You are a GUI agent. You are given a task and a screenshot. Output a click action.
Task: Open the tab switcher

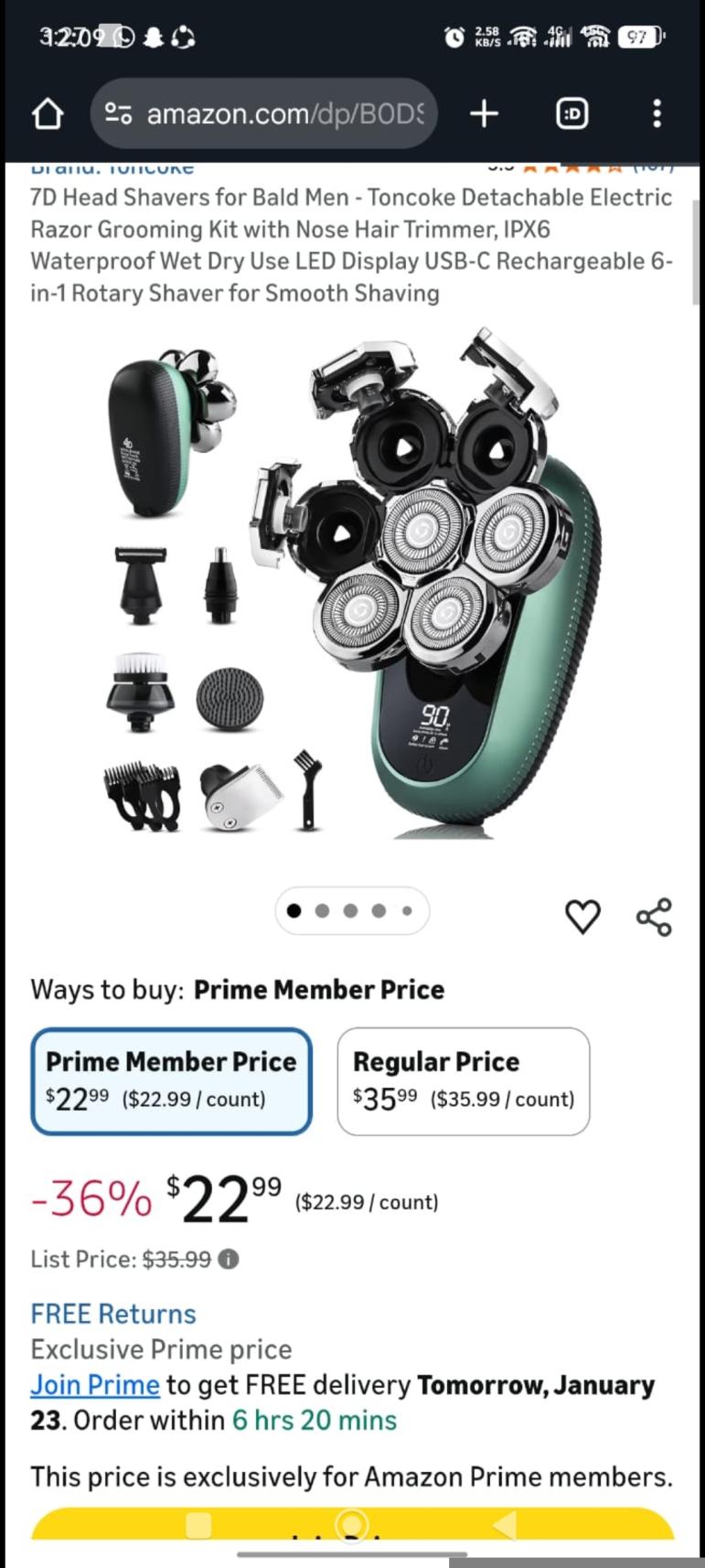572,114
